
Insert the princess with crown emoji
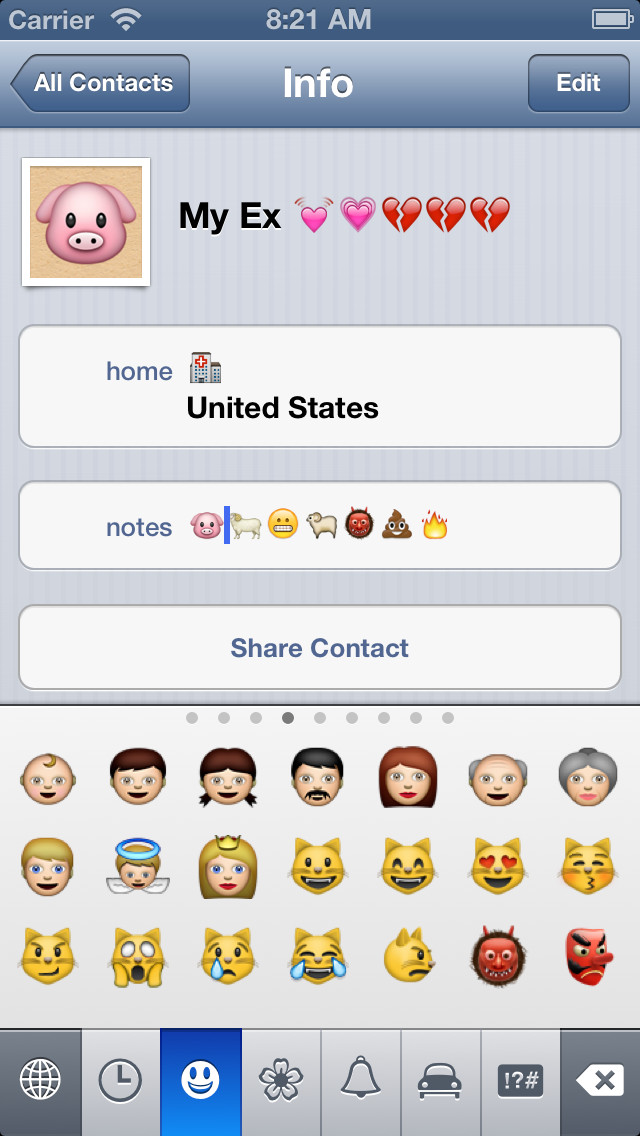(228, 866)
